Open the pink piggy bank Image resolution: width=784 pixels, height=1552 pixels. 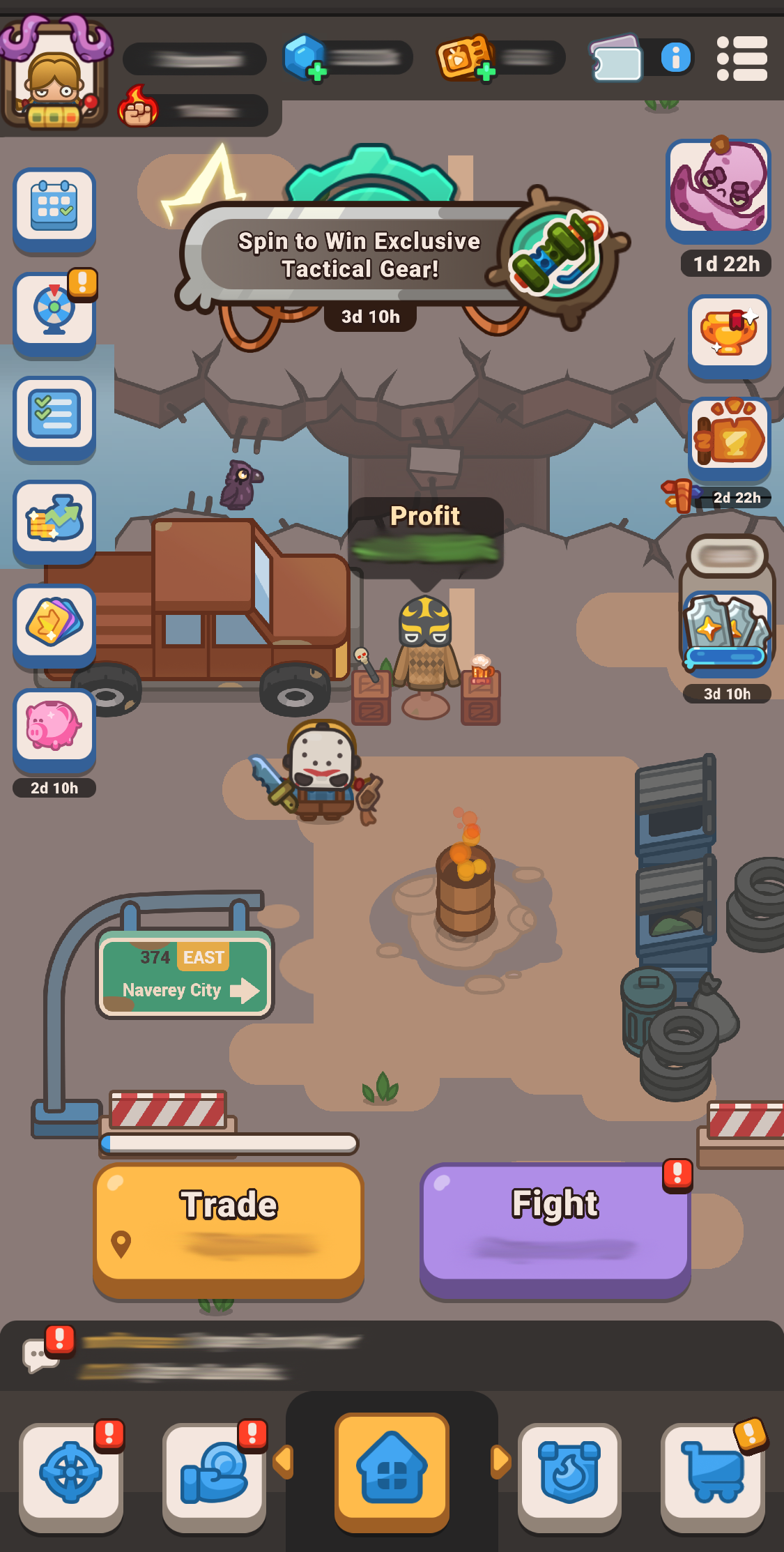[54, 726]
